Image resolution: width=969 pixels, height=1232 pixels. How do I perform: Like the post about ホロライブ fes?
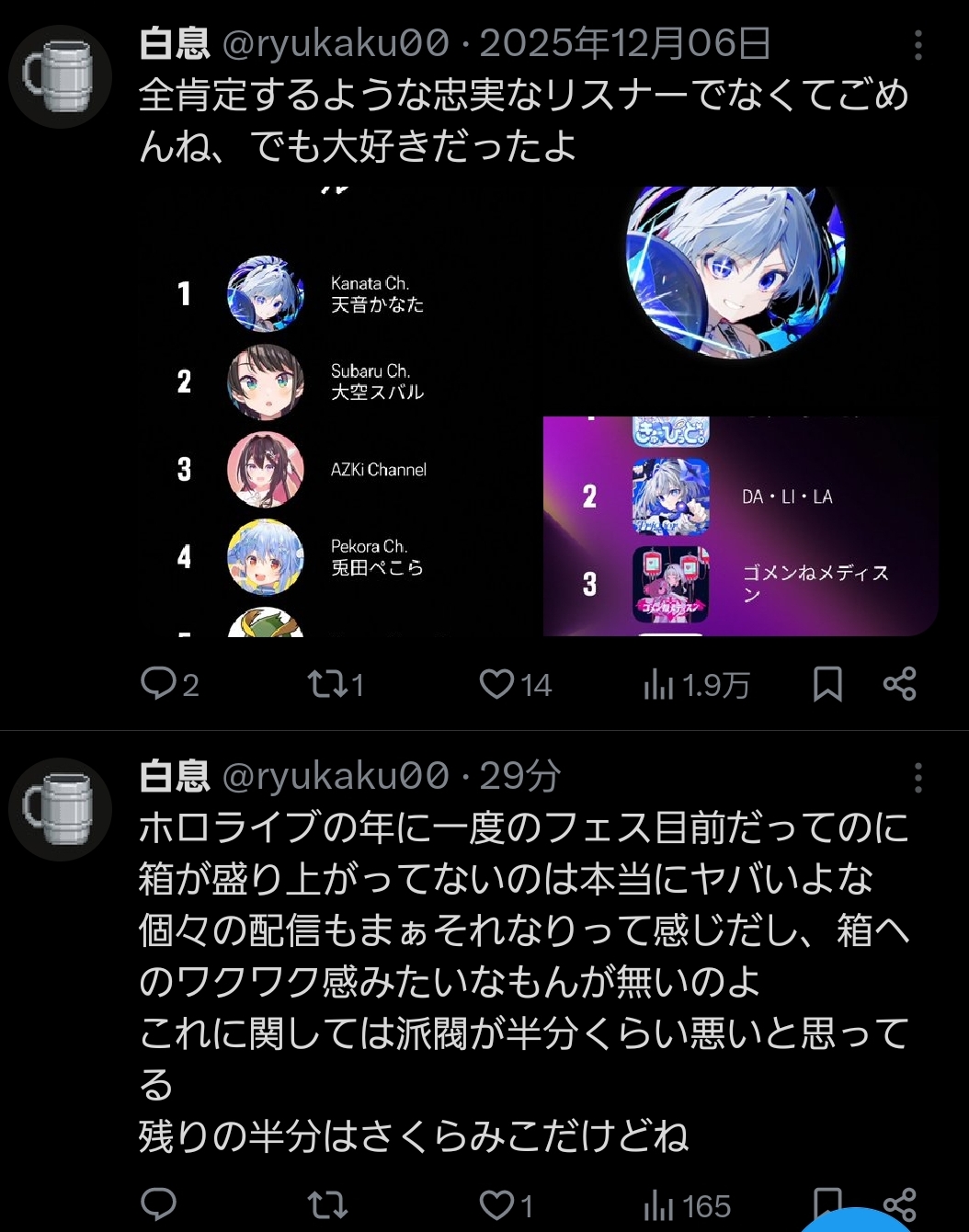497,1204
